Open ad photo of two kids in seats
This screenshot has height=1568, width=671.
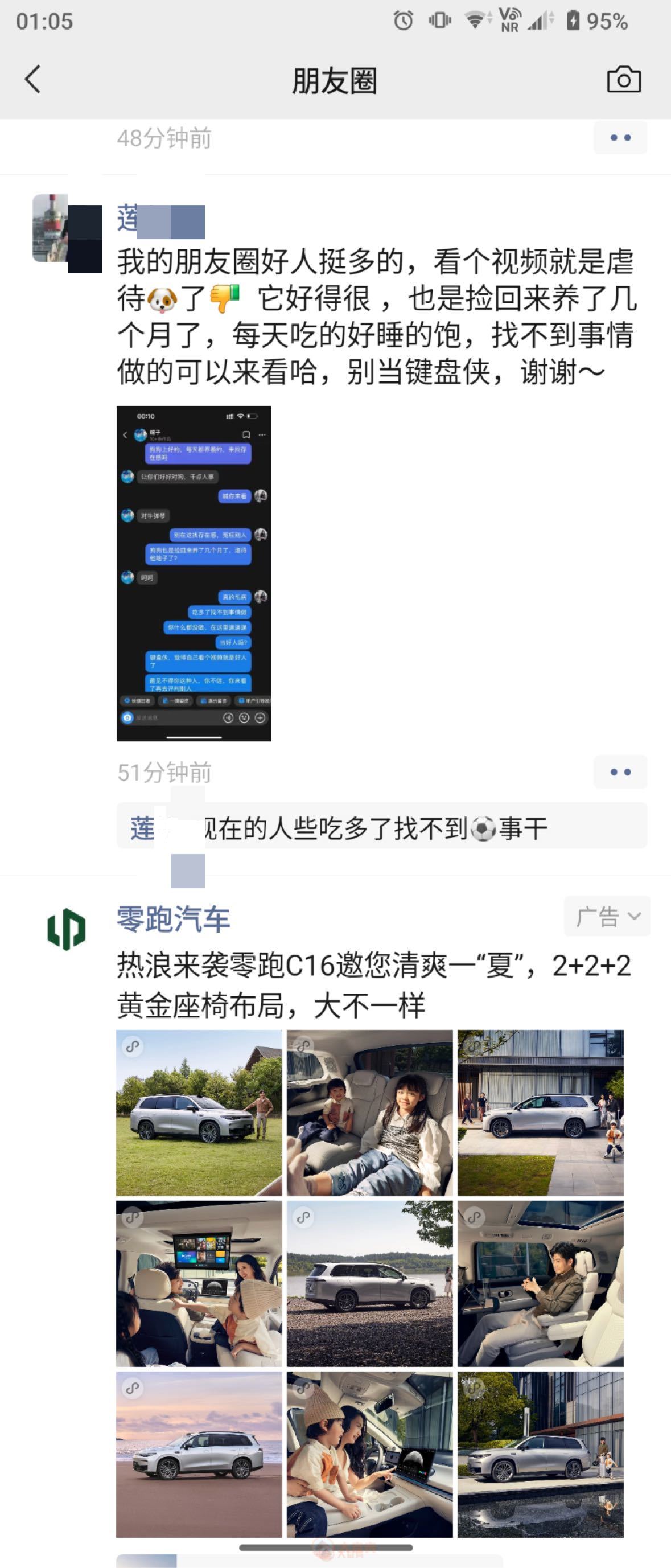point(370,1113)
